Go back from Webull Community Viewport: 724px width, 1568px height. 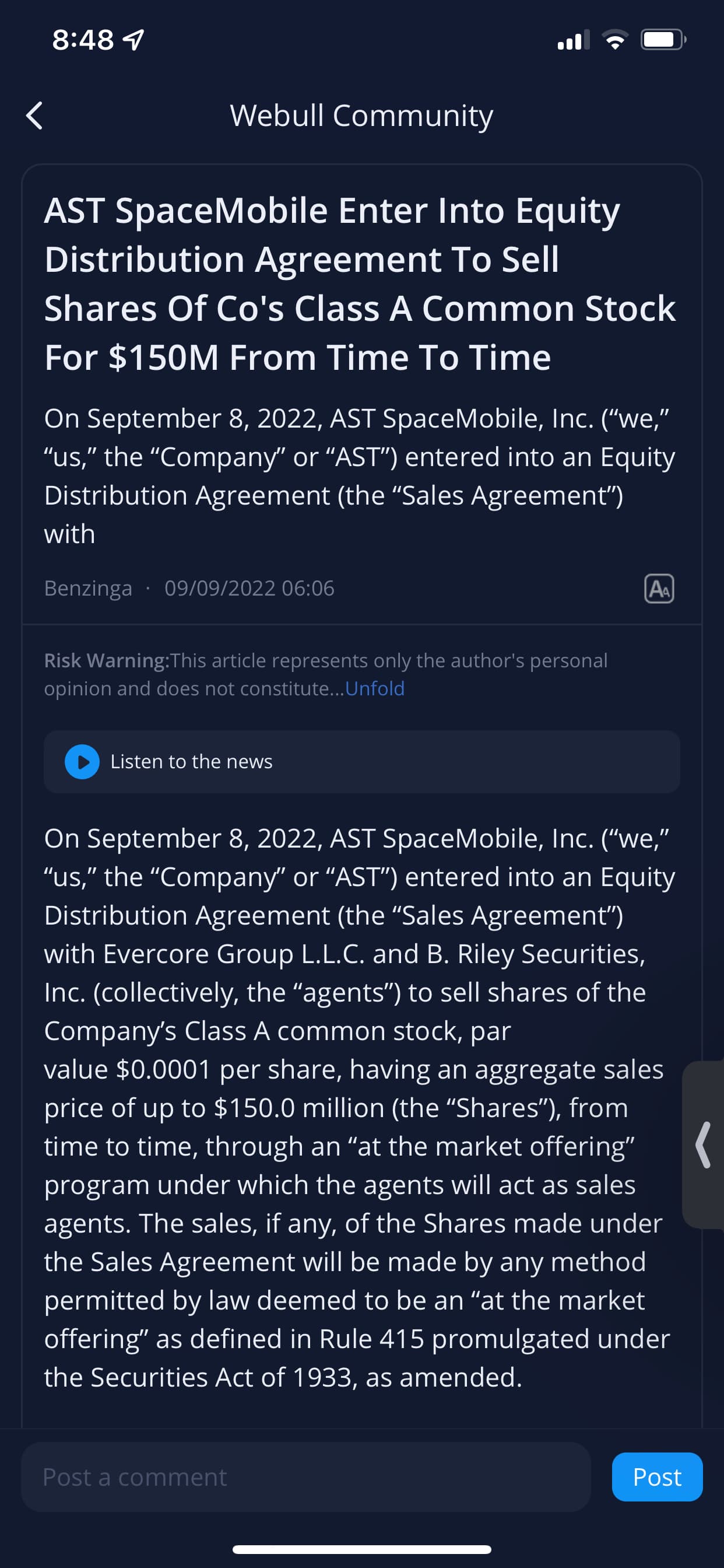(34, 116)
